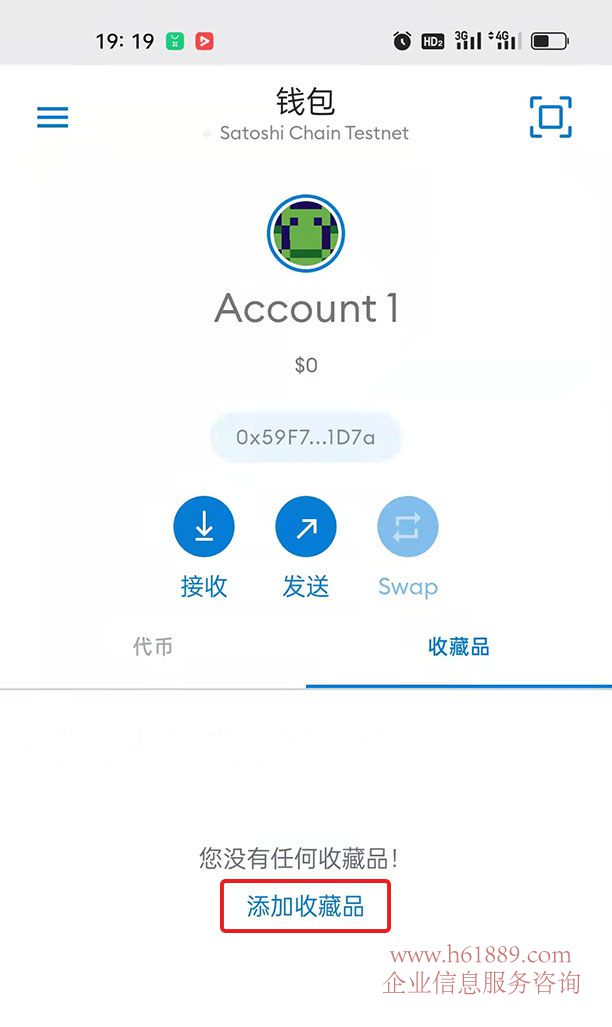Open the hamburger drawer menu
The height and width of the screenshot is (1027, 612).
[x=53, y=117]
